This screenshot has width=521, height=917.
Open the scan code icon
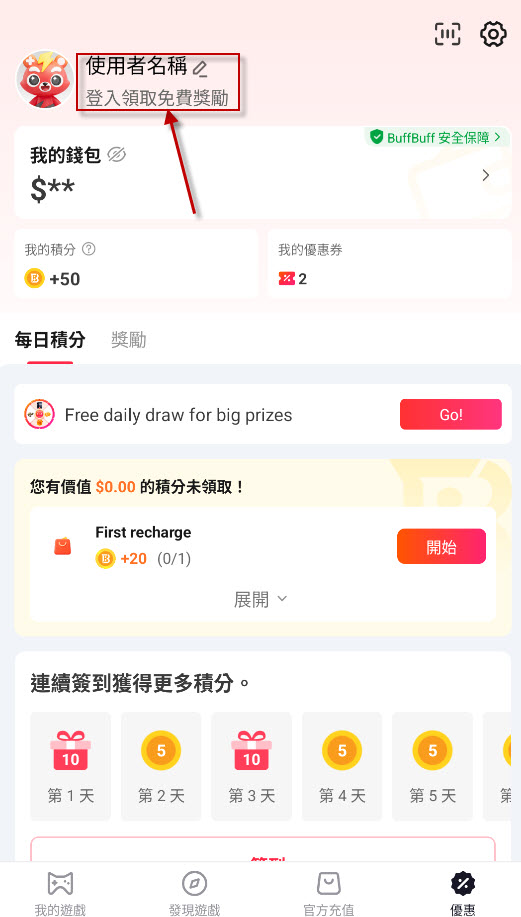[x=447, y=34]
